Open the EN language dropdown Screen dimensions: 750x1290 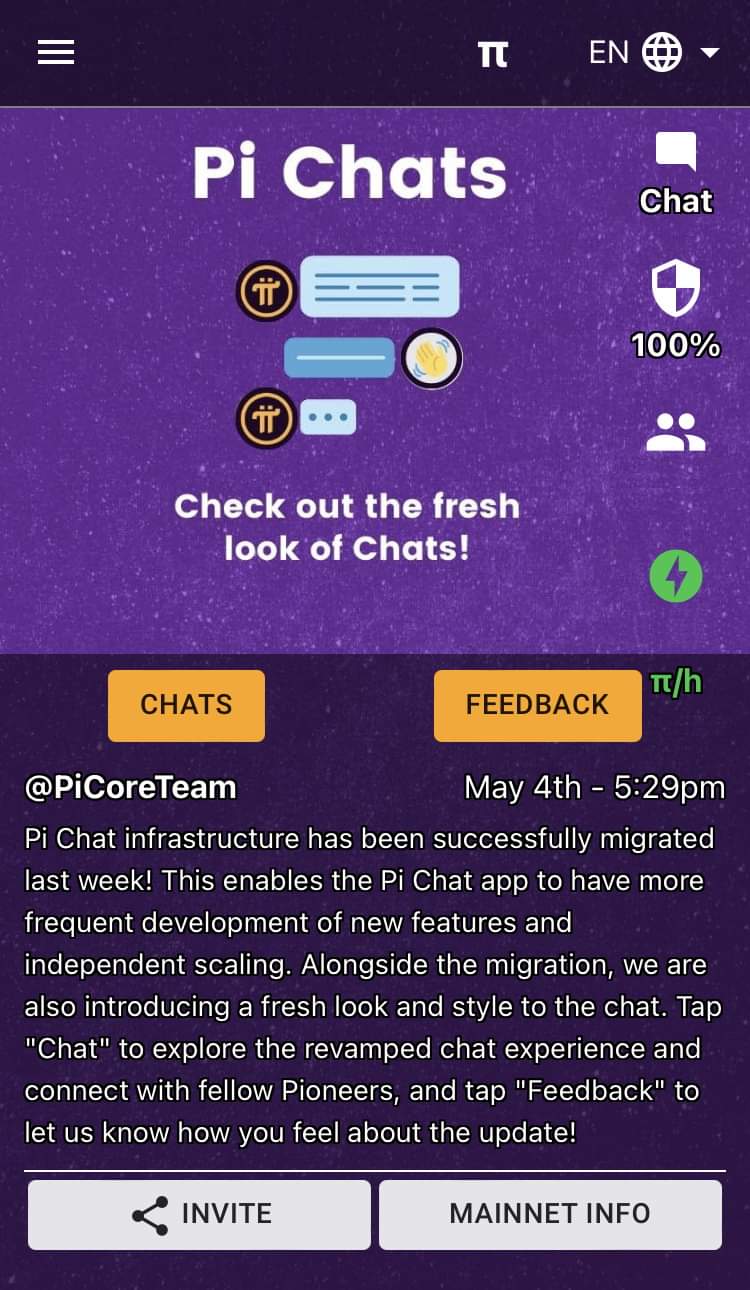[654, 52]
